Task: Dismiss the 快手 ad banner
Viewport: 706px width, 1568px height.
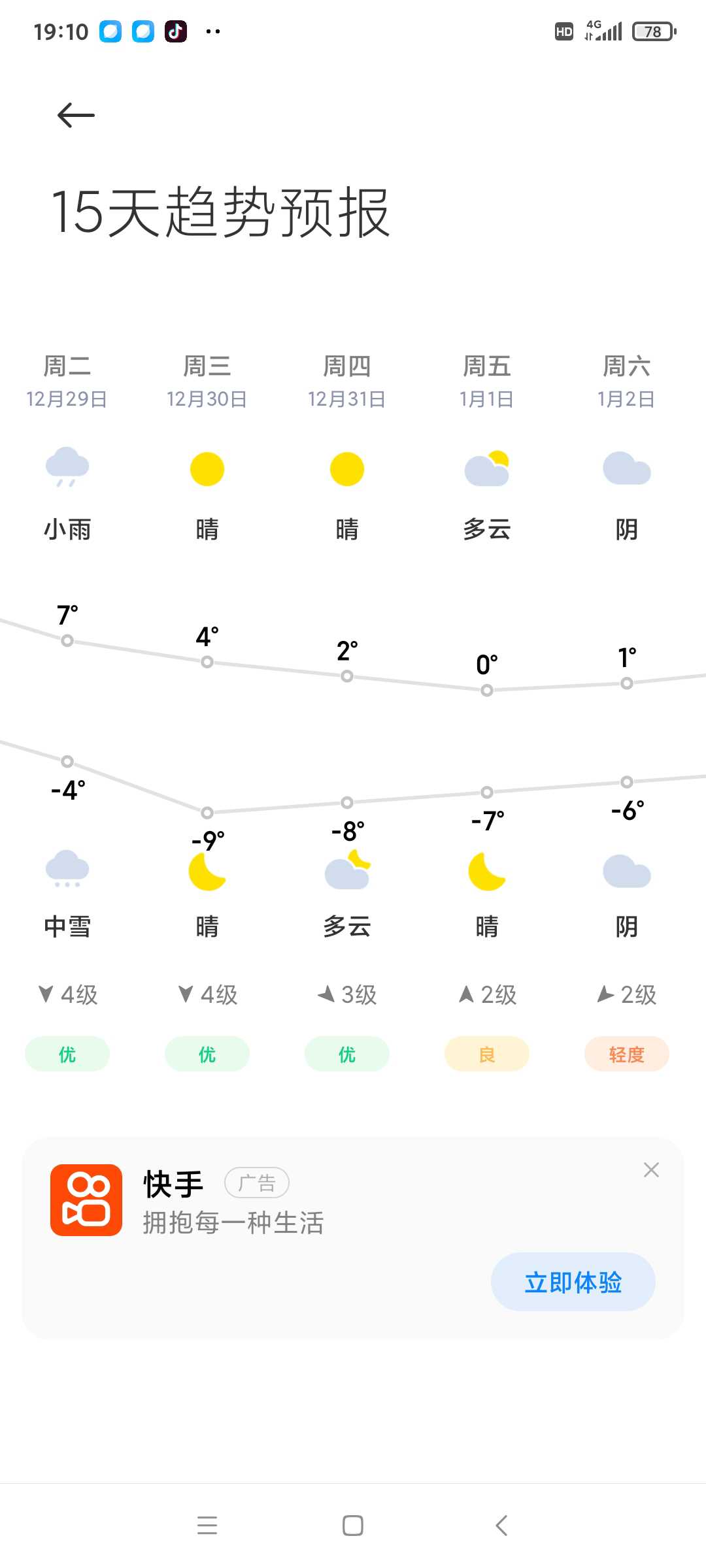Action: pos(651,1169)
